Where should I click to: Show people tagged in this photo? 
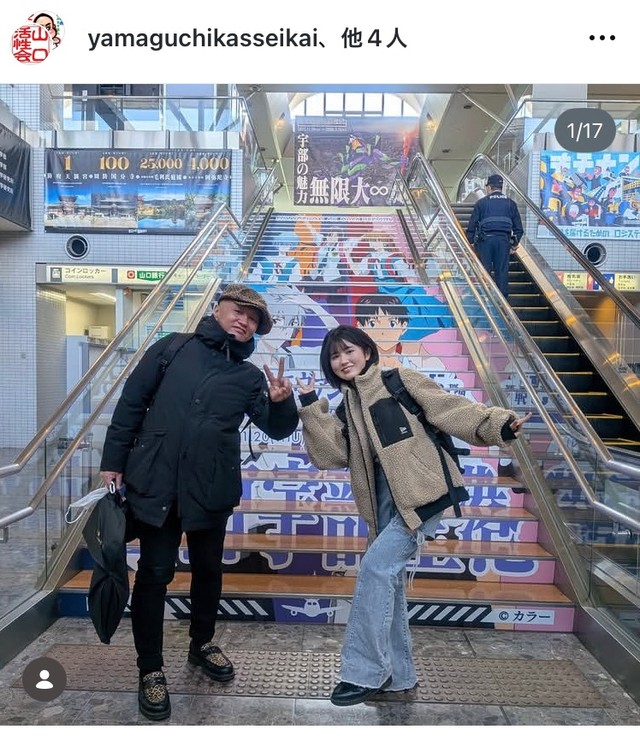(44, 679)
